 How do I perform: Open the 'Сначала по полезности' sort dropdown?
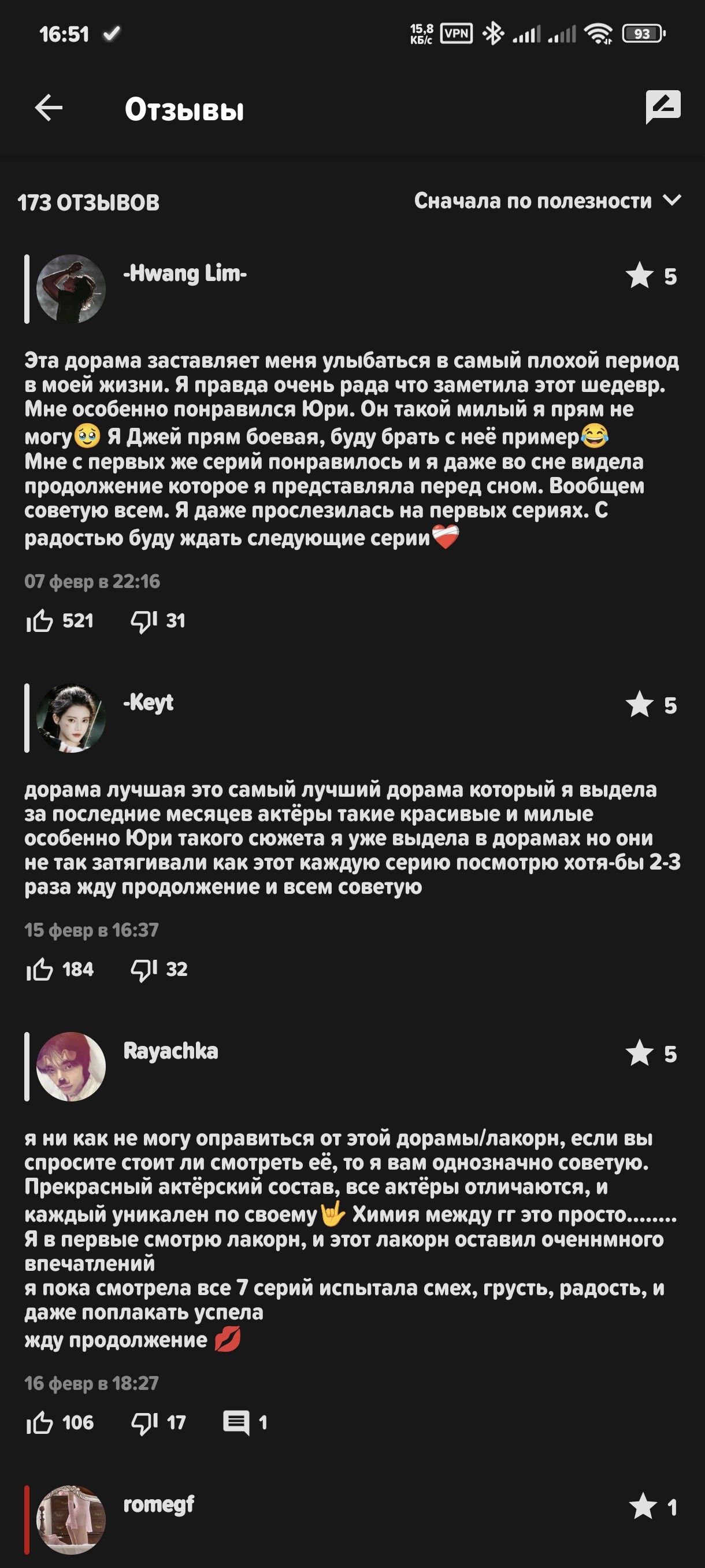547,200
